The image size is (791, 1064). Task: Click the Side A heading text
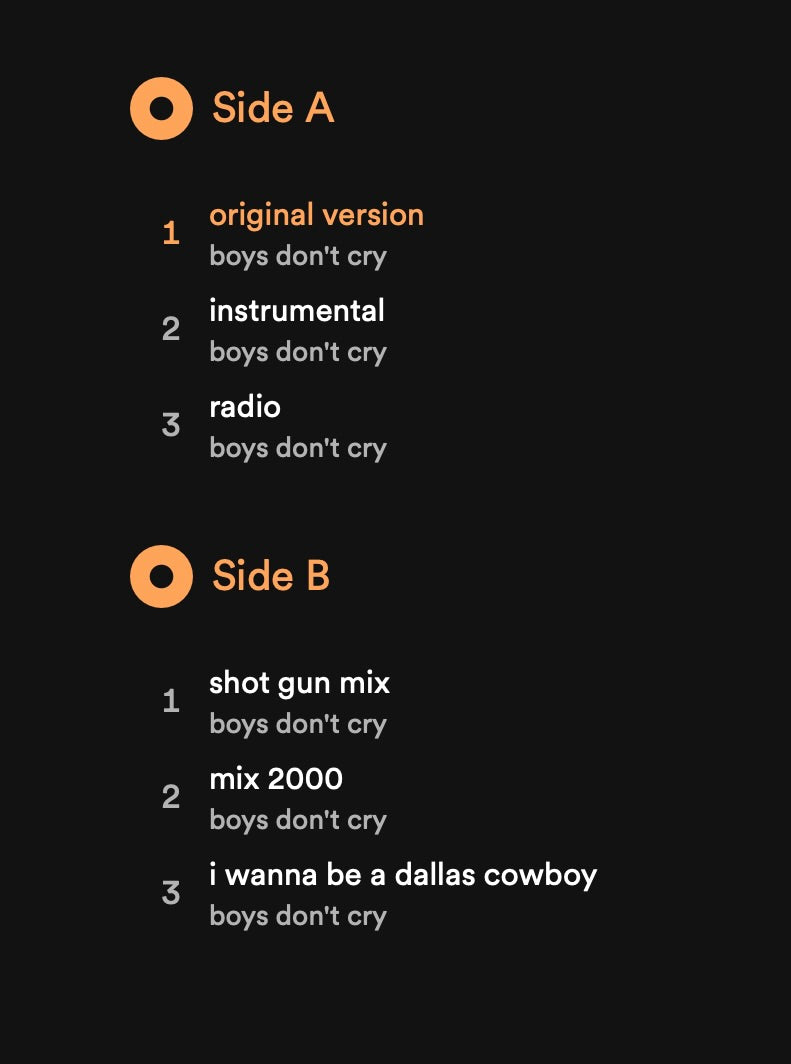point(272,108)
